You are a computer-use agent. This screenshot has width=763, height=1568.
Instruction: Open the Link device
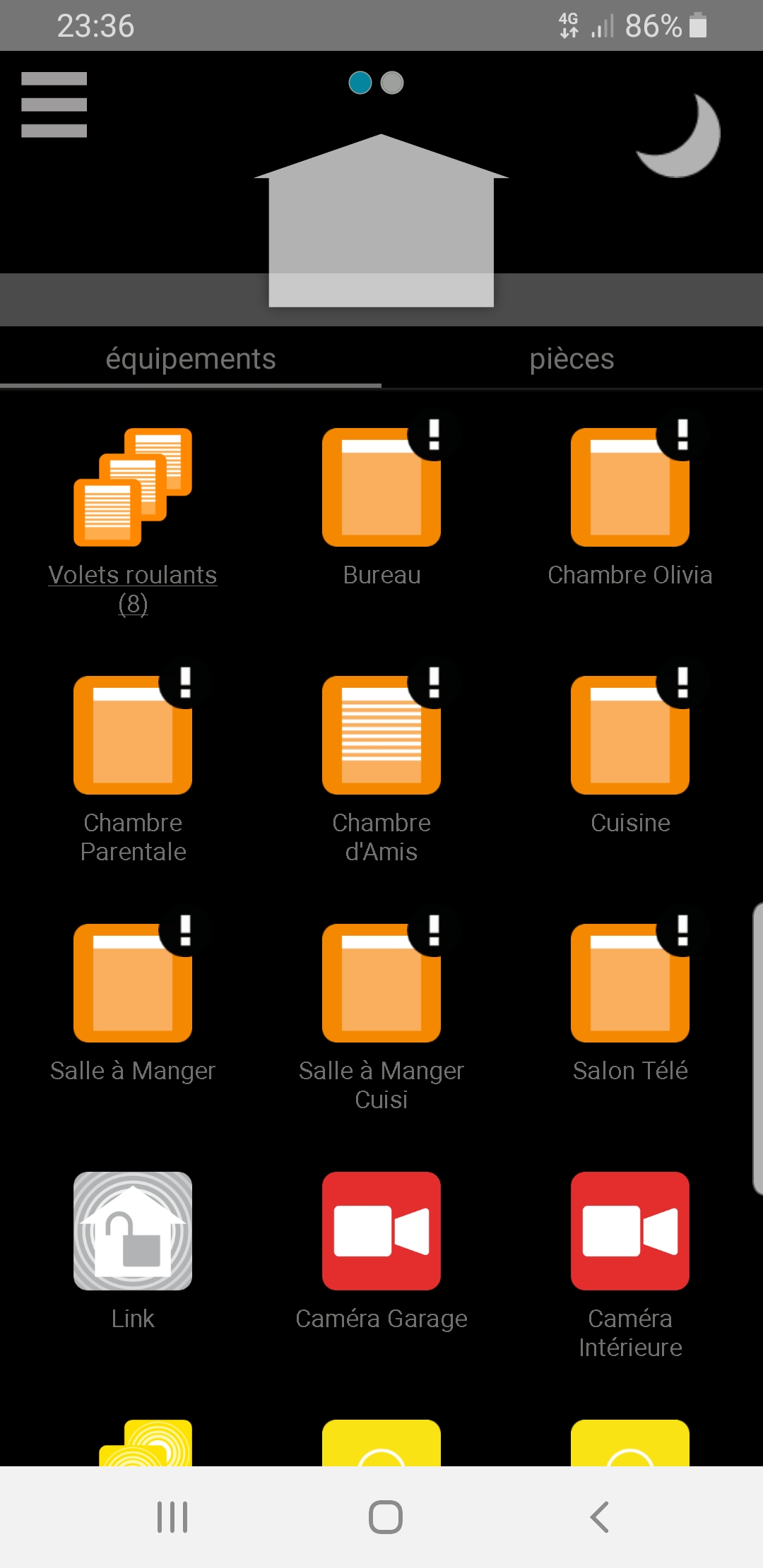tap(133, 1232)
